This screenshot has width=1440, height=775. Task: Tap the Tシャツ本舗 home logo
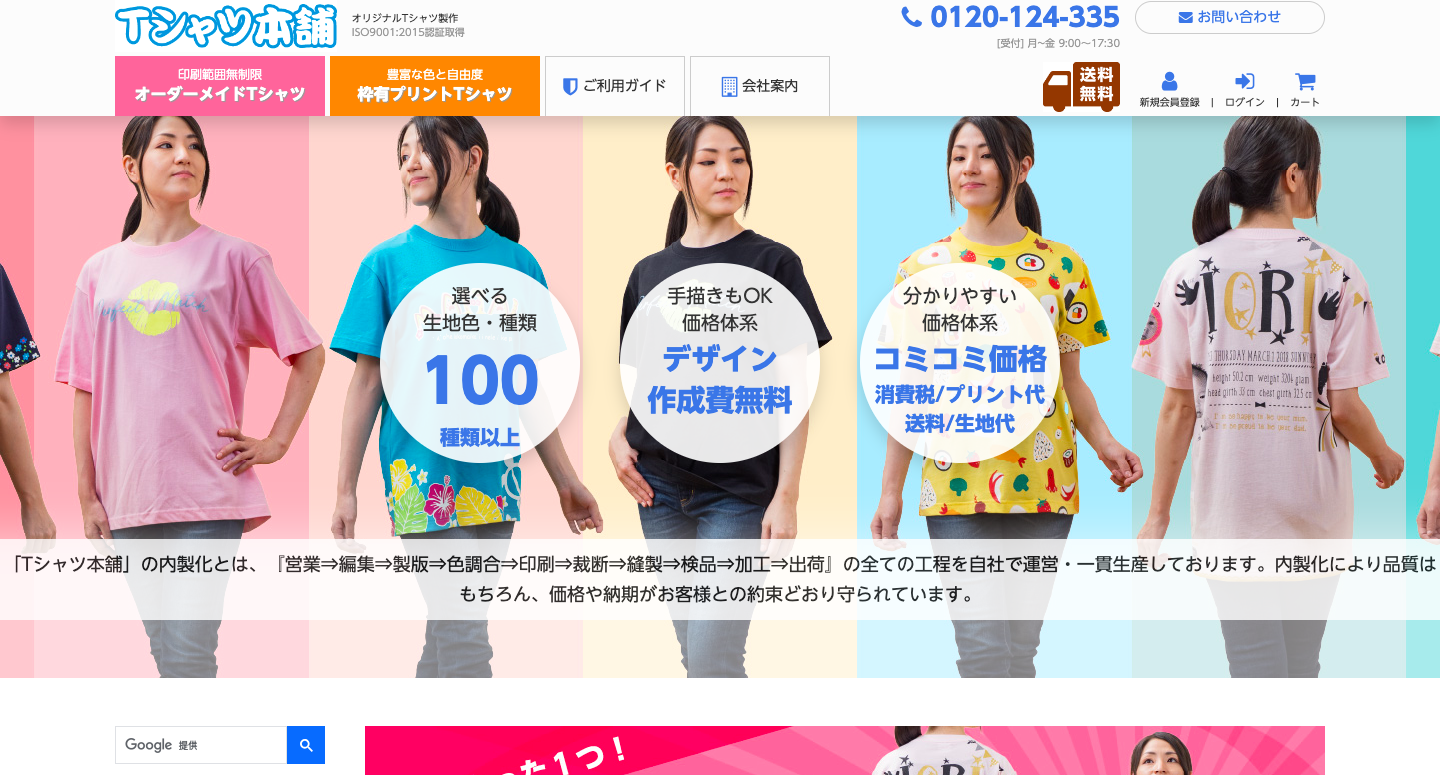pyautogui.click(x=226, y=25)
